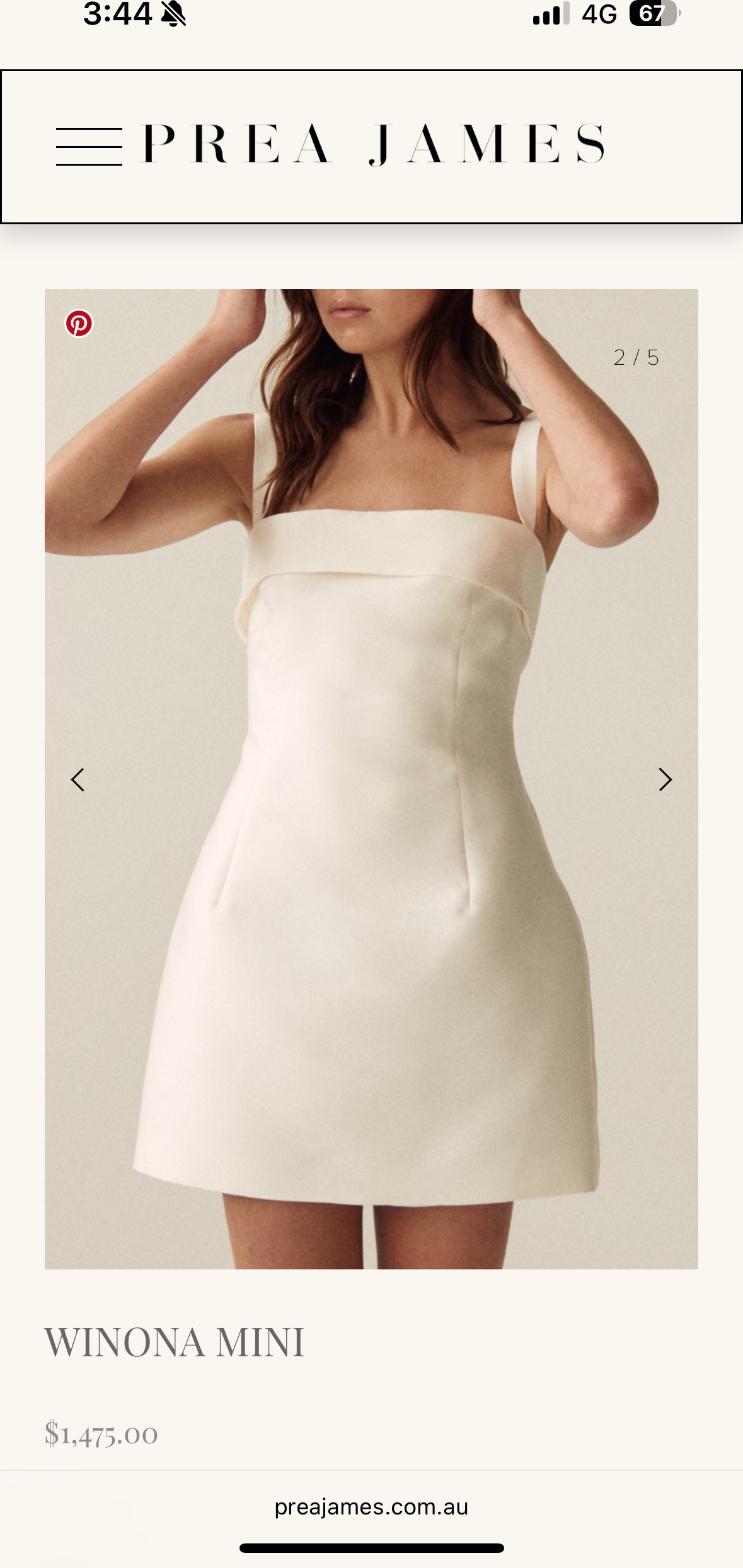Go to Prea James home via logo
Viewport: 743px width, 1568px height.
tap(373, 144)
